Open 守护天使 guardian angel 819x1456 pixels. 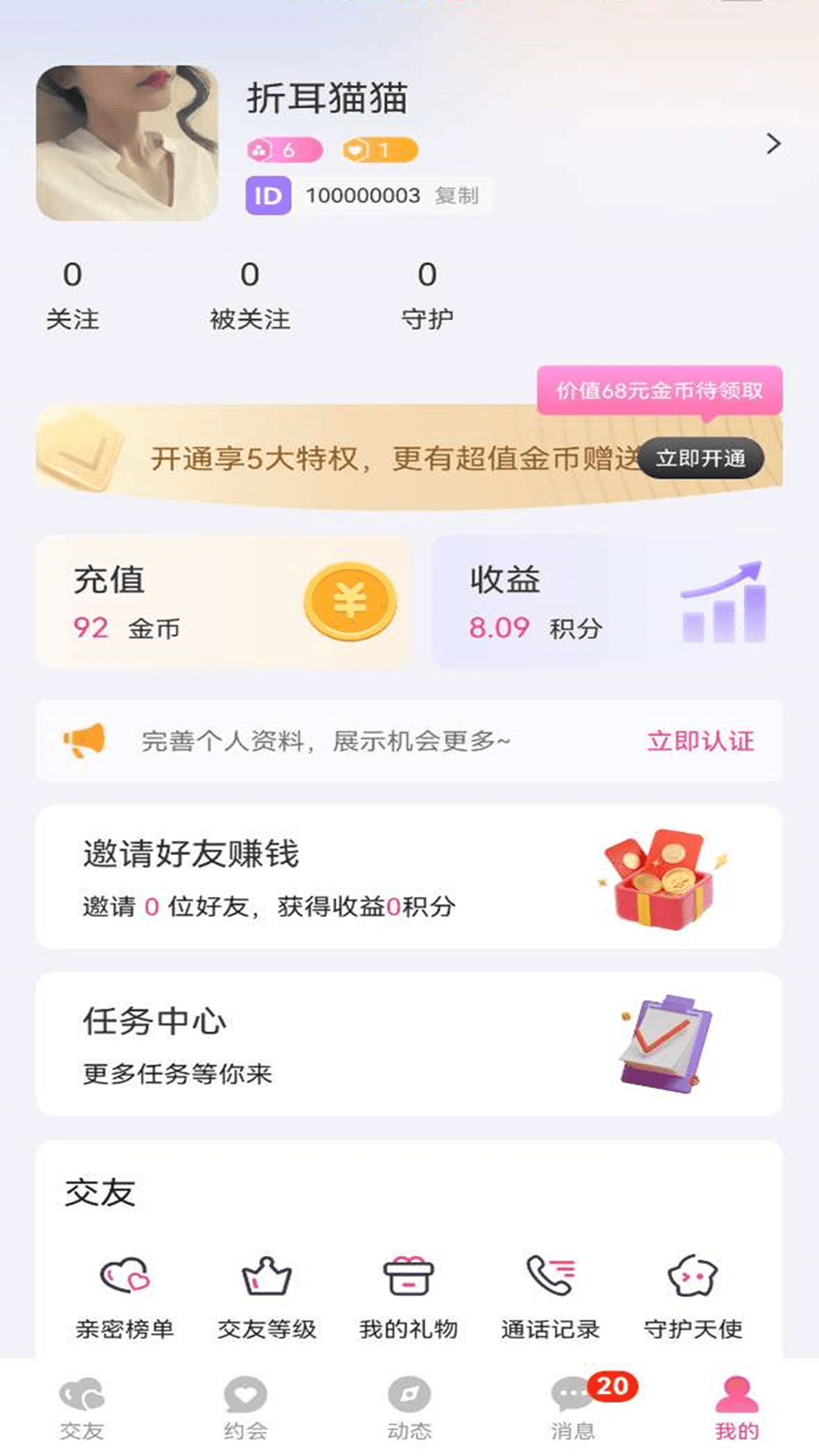[x=693, y=1295]
